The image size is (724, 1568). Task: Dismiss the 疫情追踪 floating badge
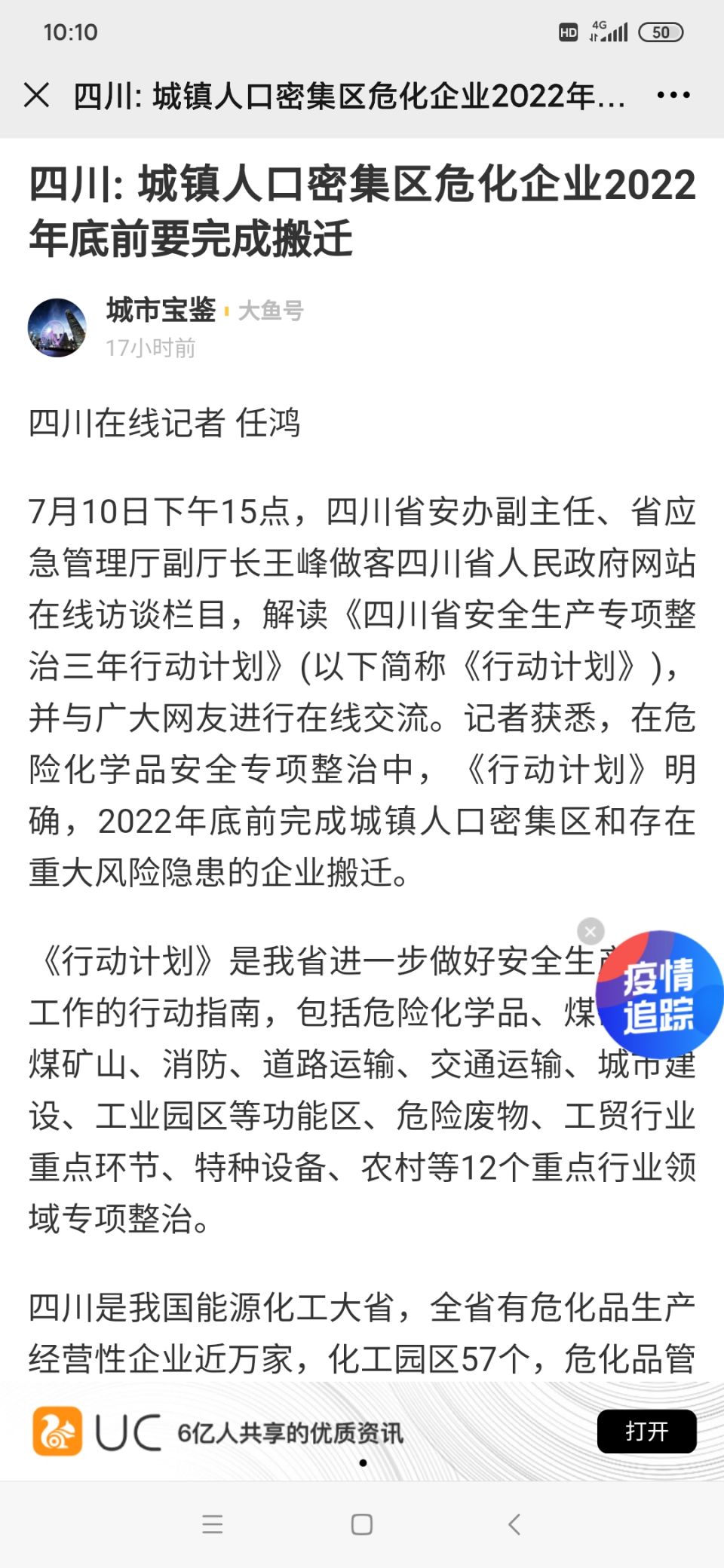[x=591, y=932]
